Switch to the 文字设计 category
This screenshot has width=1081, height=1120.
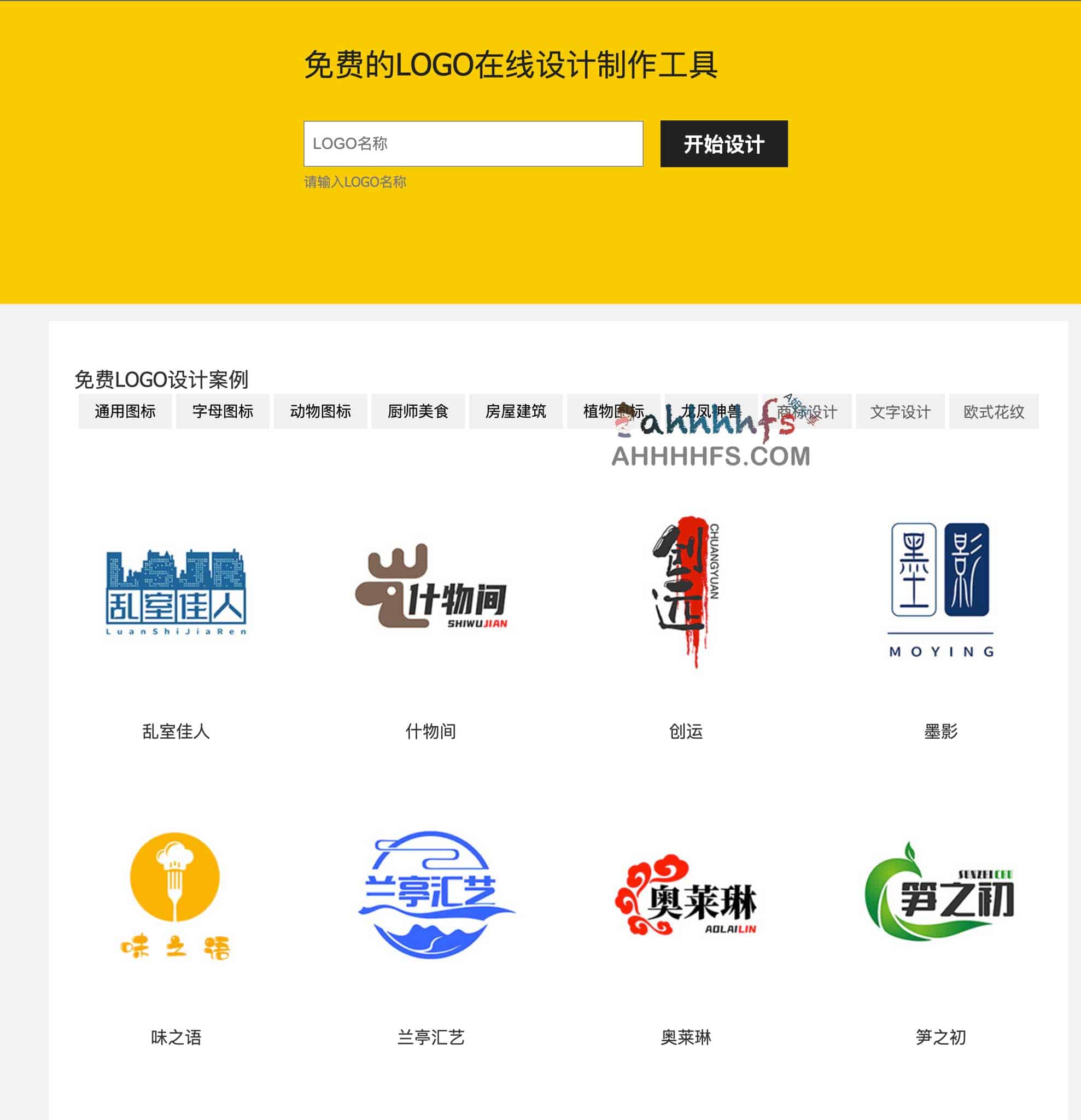900,411
